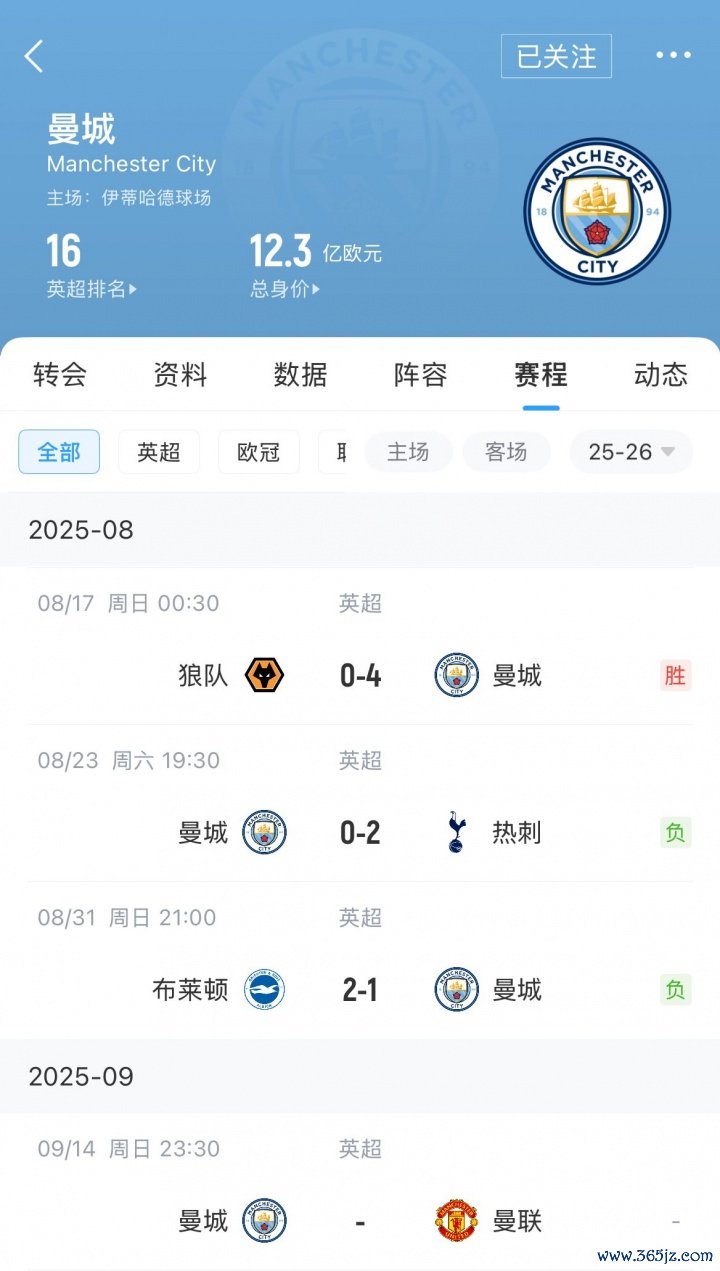720x1271 pixels.
Task: Select the 全部 filter chip
Action: point(59,452)
